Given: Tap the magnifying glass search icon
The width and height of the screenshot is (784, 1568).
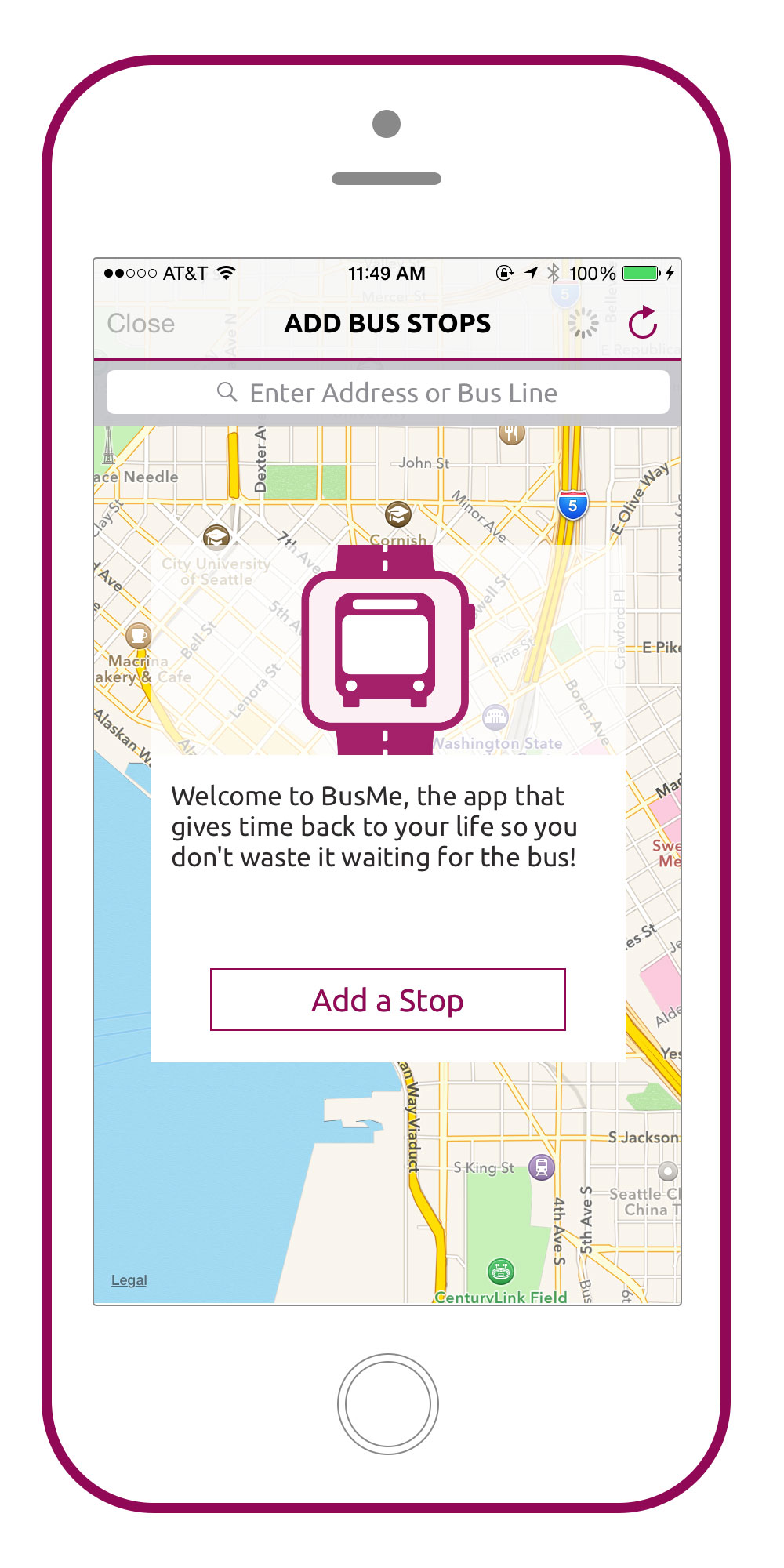Looking at the screenshot, I should coord(227,392).
